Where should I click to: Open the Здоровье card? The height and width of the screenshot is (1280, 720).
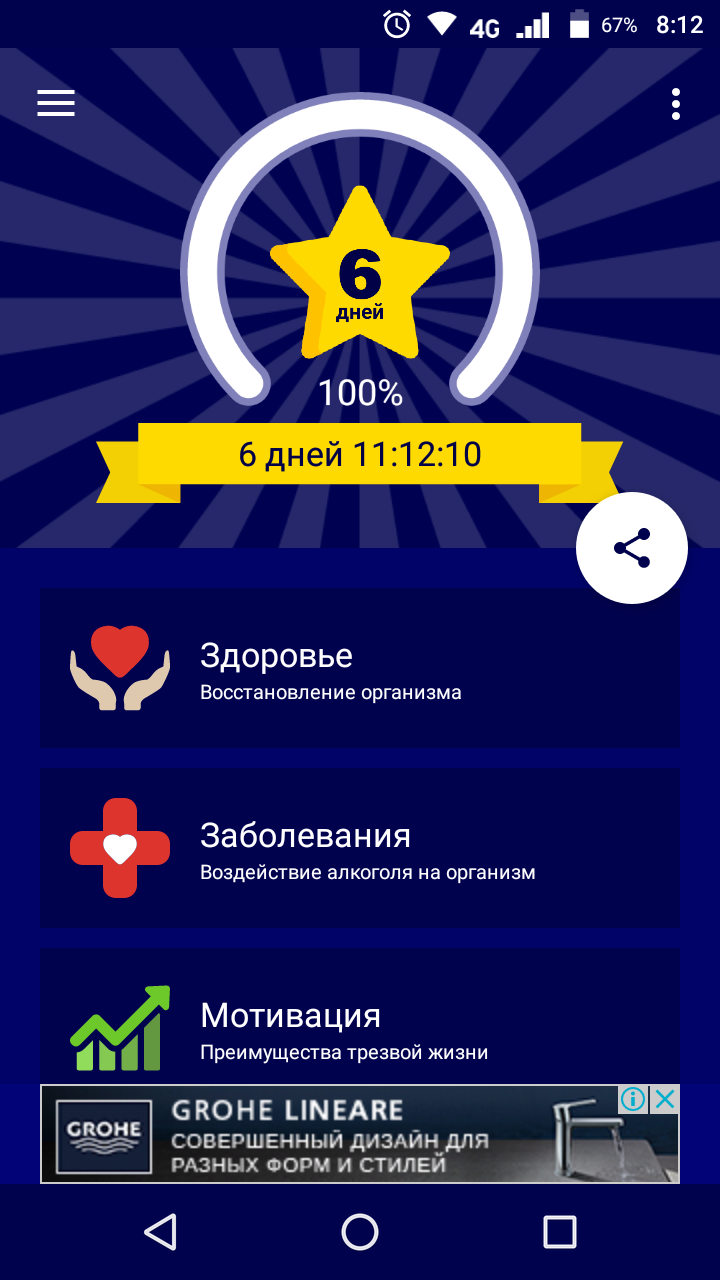[360, 667]
